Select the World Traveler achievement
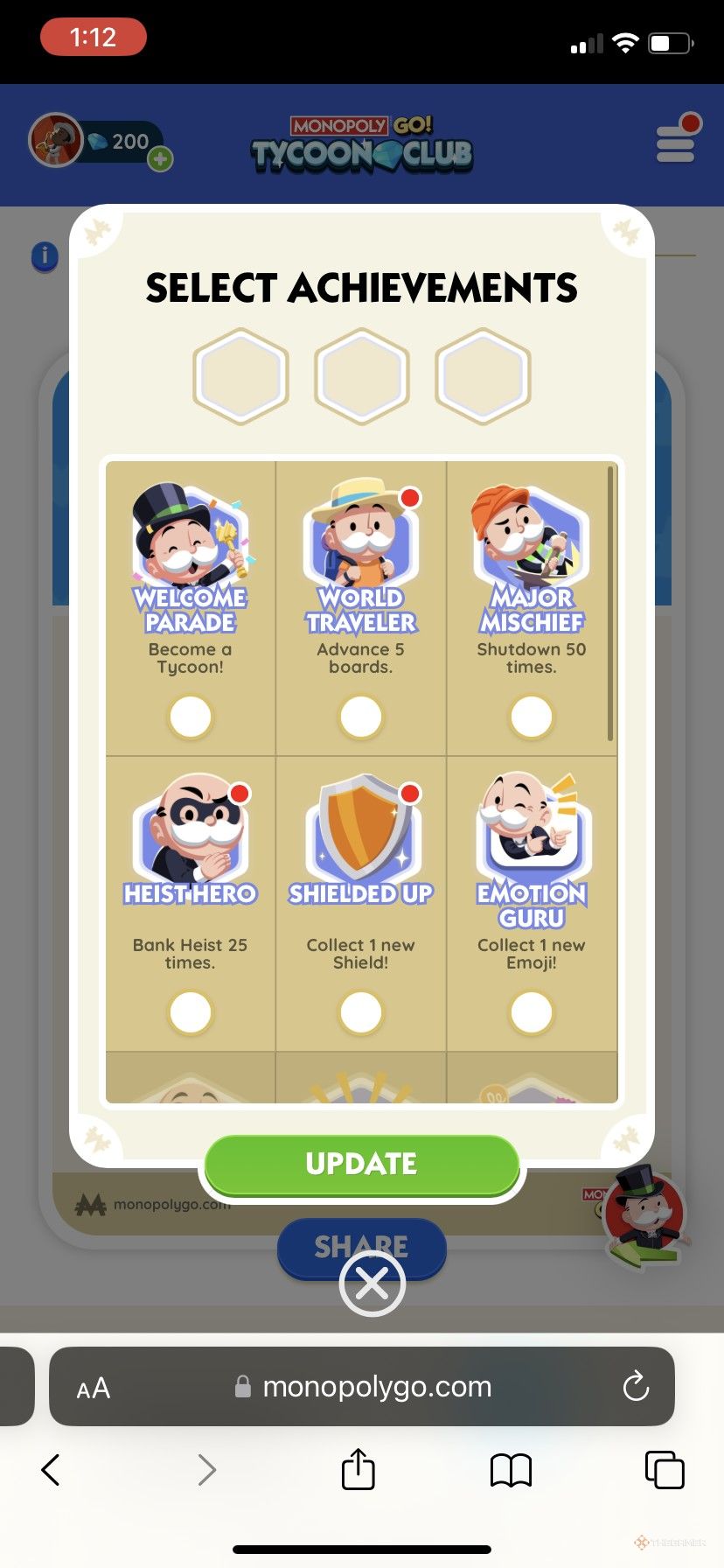724x1568 pixels. pos(361,717)
